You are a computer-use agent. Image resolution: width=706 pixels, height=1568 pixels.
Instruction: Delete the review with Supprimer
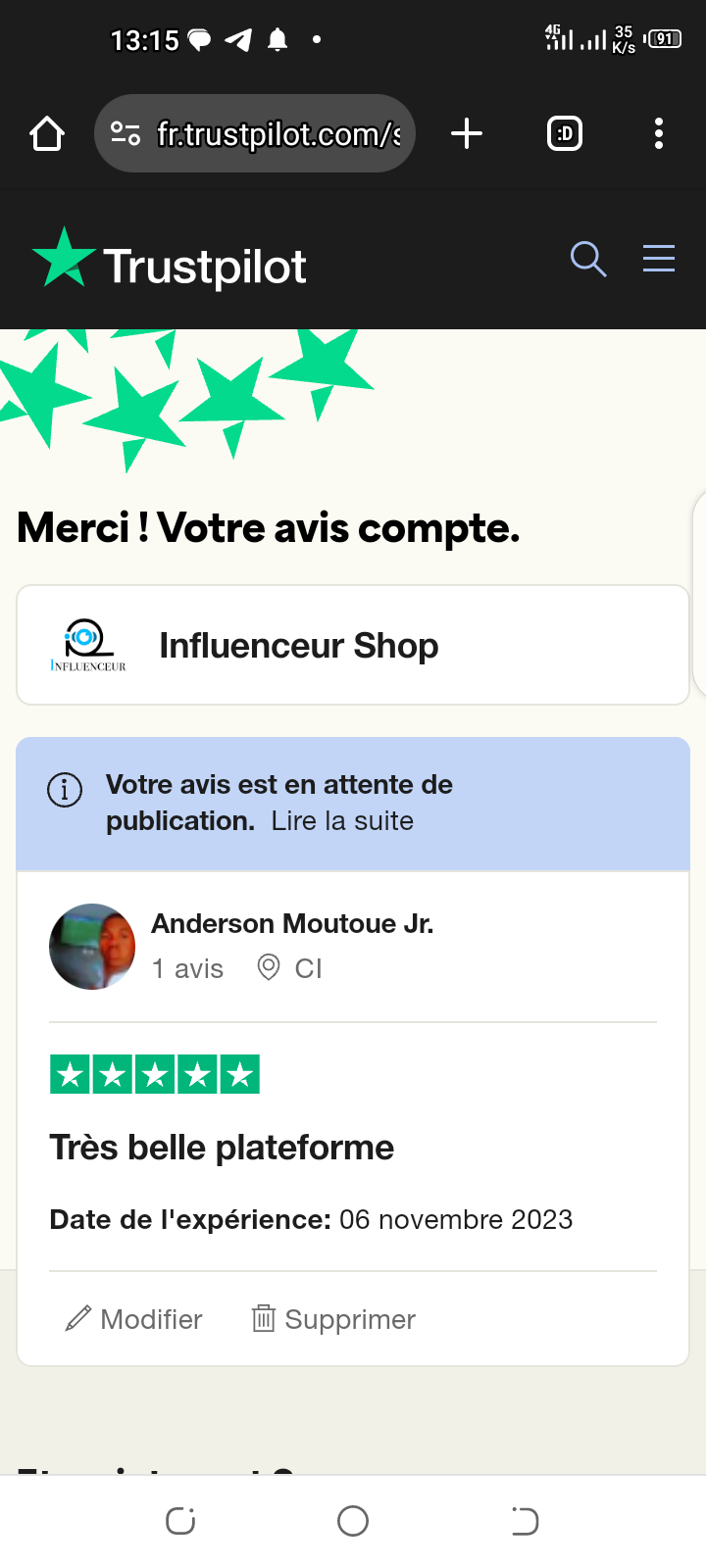tap(333, 1319)
